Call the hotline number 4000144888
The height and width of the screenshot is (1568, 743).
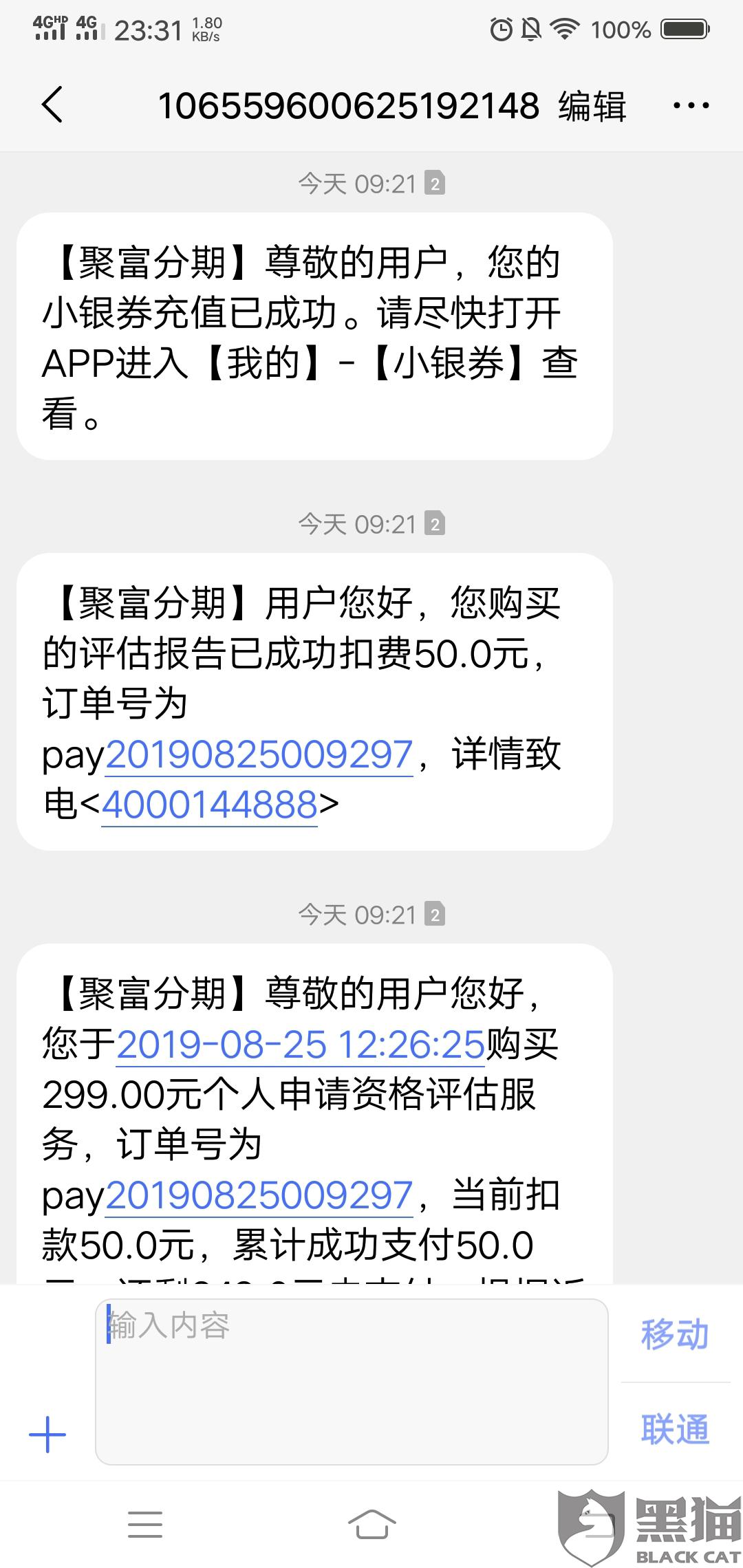[x=209, y=805]
